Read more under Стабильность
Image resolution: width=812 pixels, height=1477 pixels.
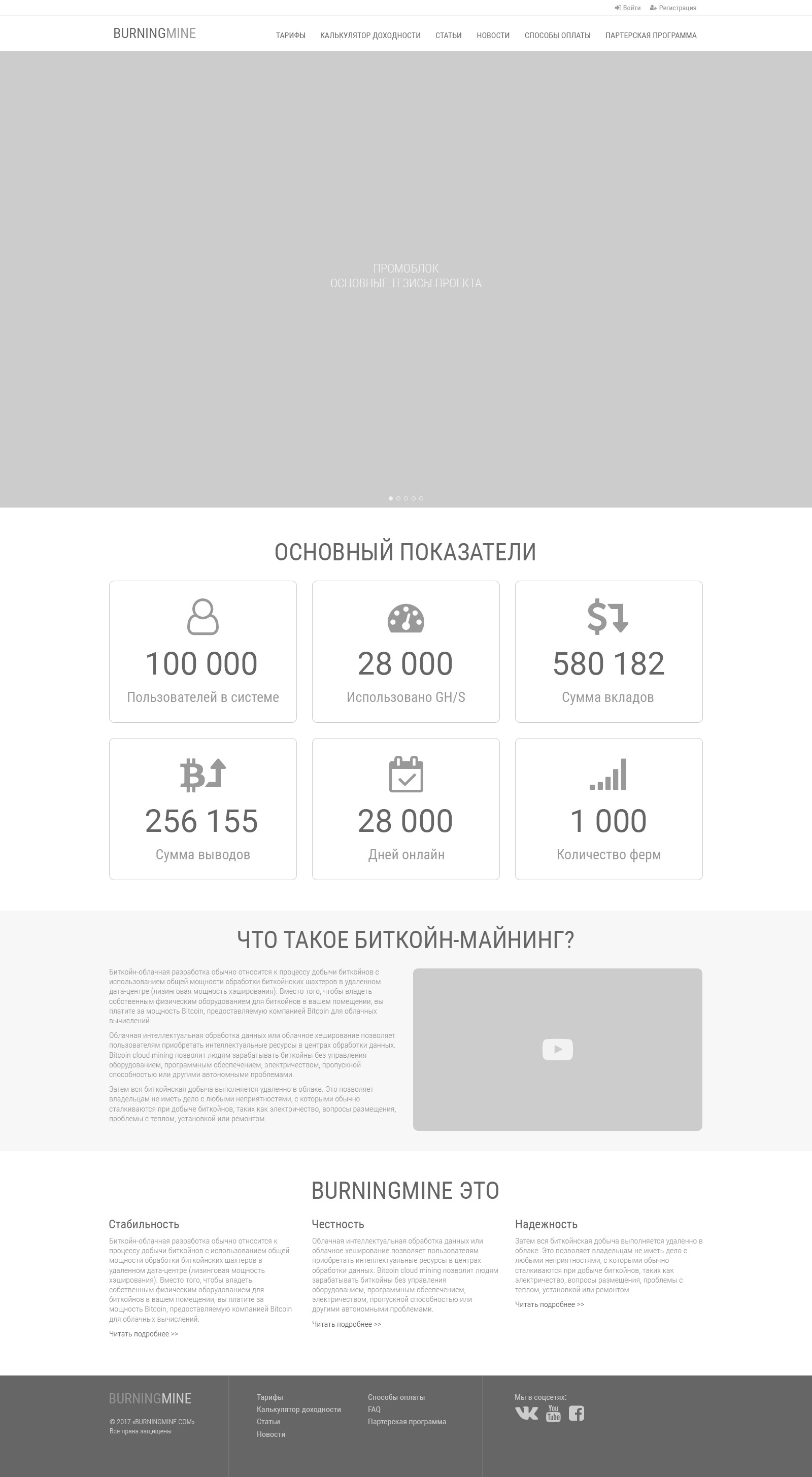tap(143, 1334)
